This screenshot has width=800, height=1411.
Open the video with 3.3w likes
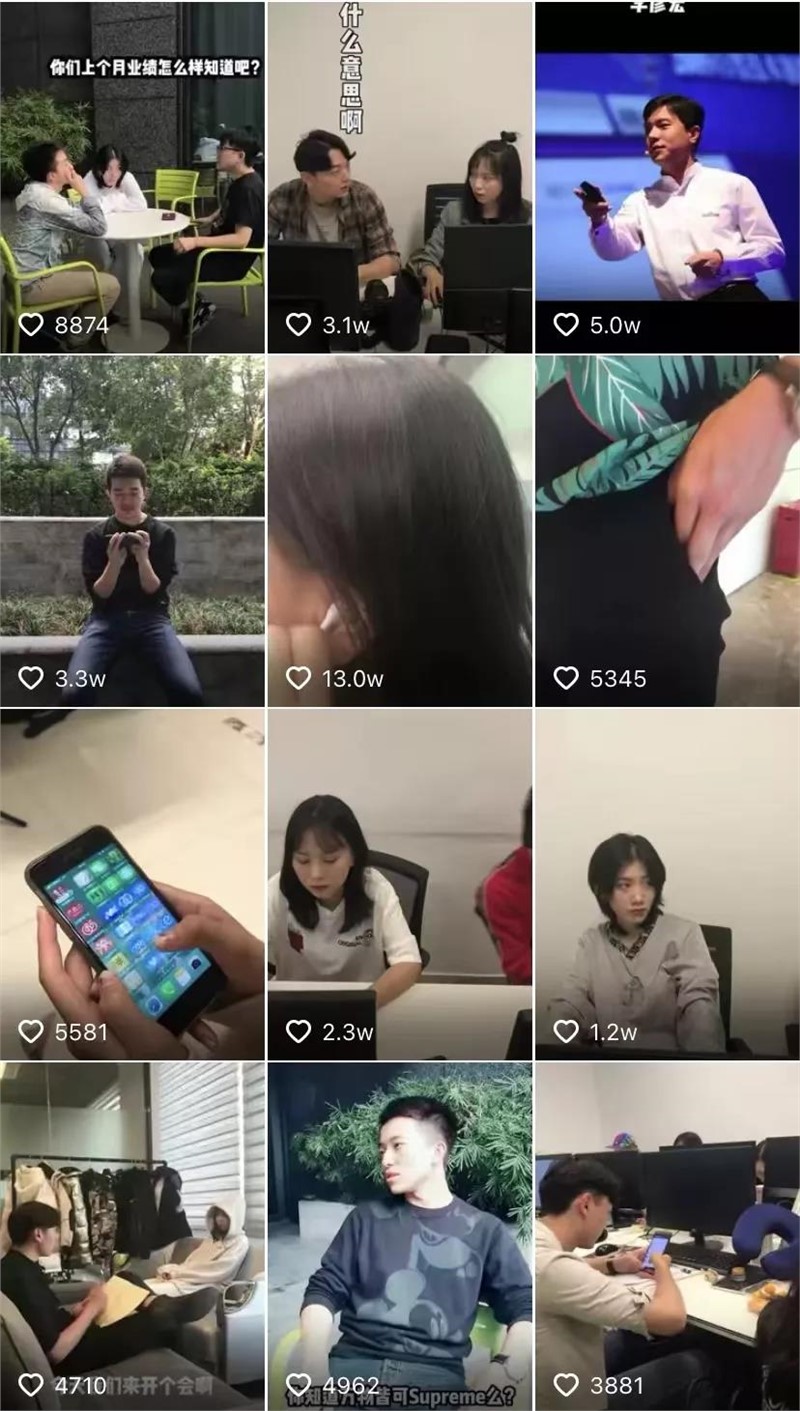click(132, 531)
